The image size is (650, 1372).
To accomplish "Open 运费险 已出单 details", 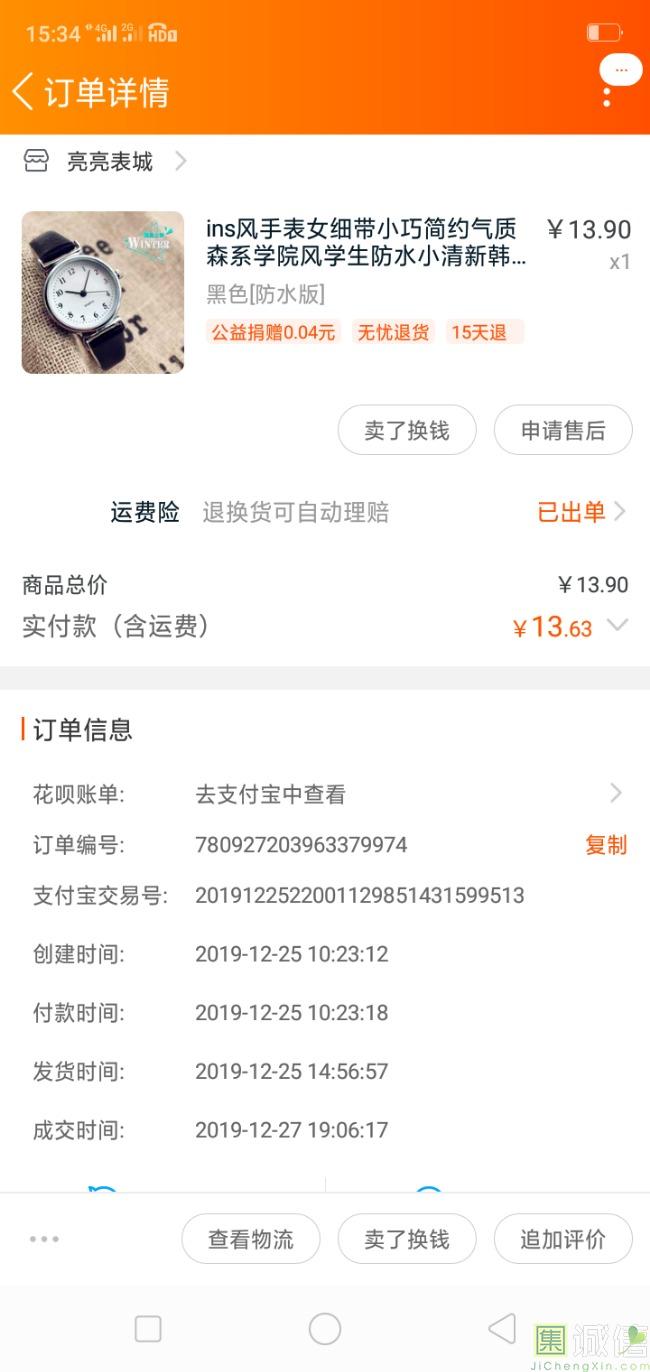I will [582, 512].
